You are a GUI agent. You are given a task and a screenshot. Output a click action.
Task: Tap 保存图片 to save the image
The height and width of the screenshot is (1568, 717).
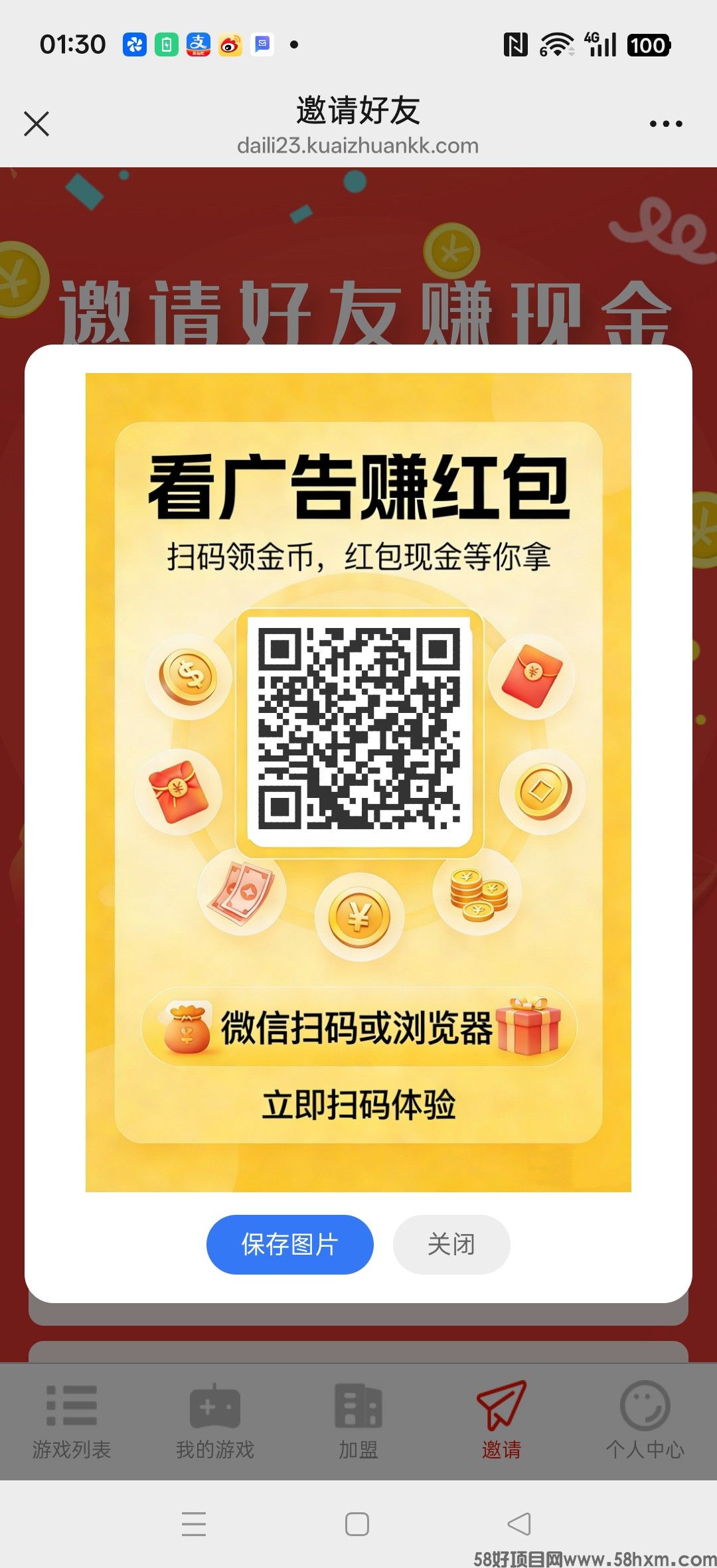point(289,1245)
